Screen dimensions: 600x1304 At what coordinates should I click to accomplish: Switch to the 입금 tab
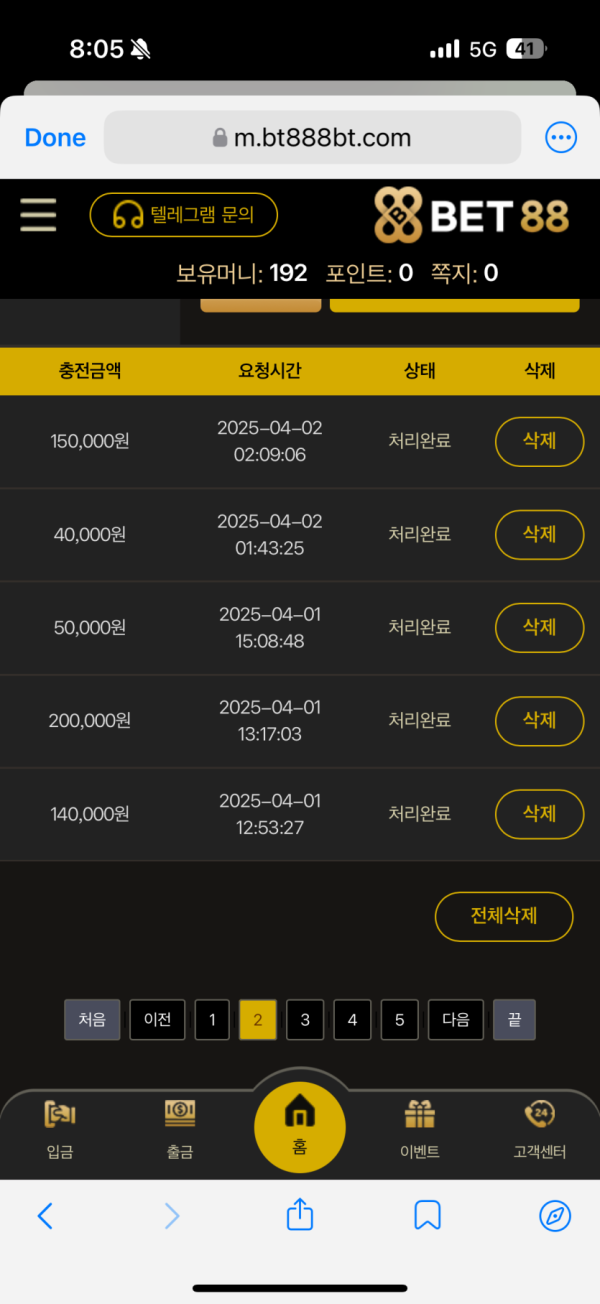tap(60, 1130)
